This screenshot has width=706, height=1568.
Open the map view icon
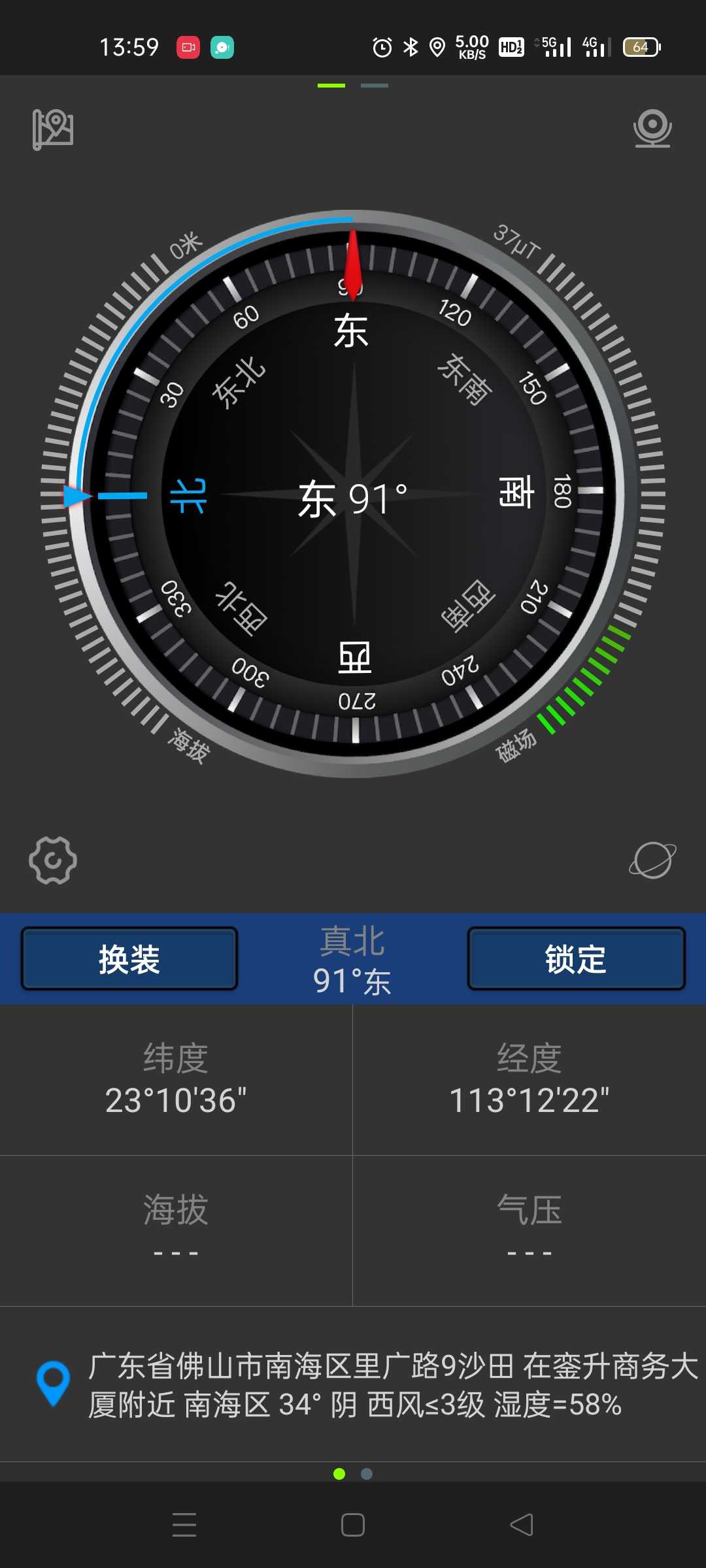(x=53, y=129)
